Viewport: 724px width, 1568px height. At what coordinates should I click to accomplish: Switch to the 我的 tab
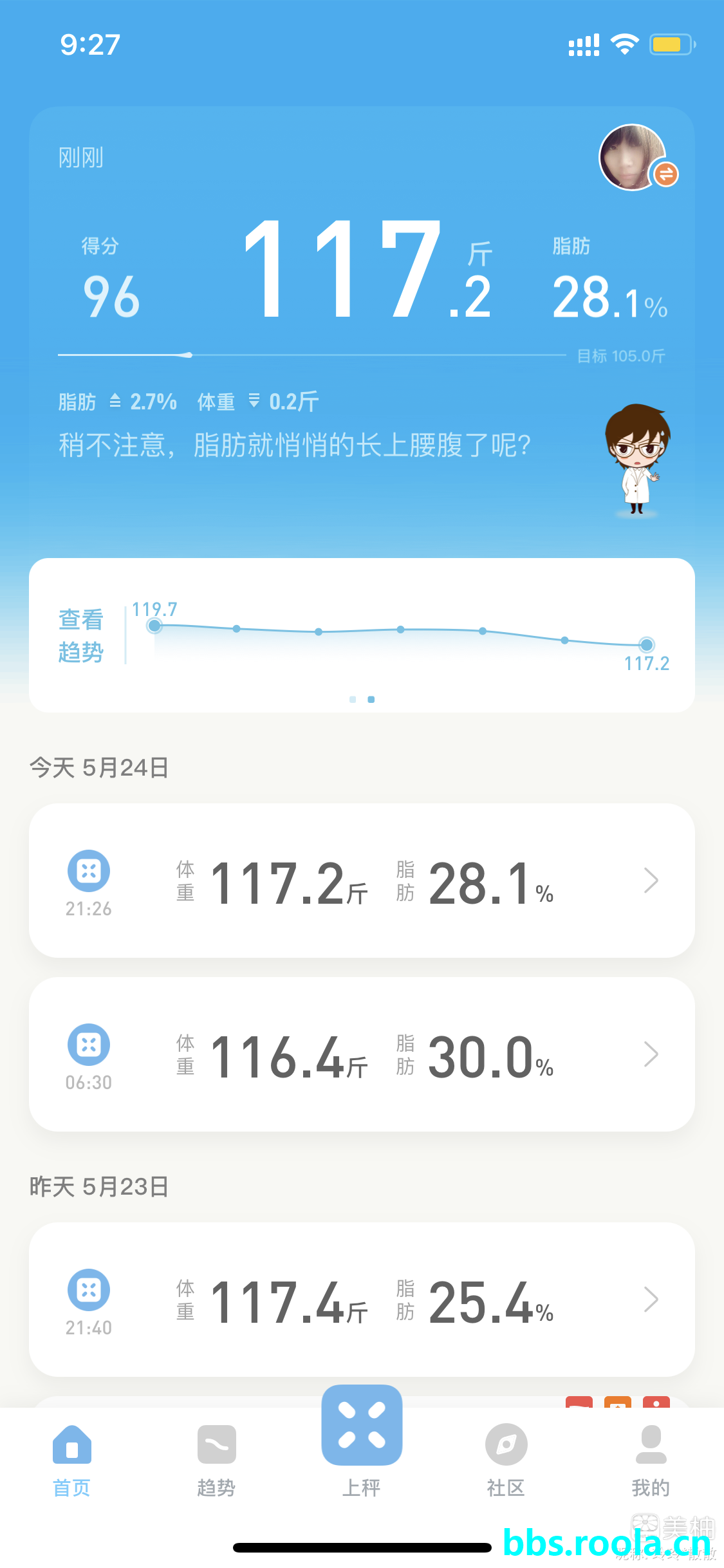point(651,1460)
